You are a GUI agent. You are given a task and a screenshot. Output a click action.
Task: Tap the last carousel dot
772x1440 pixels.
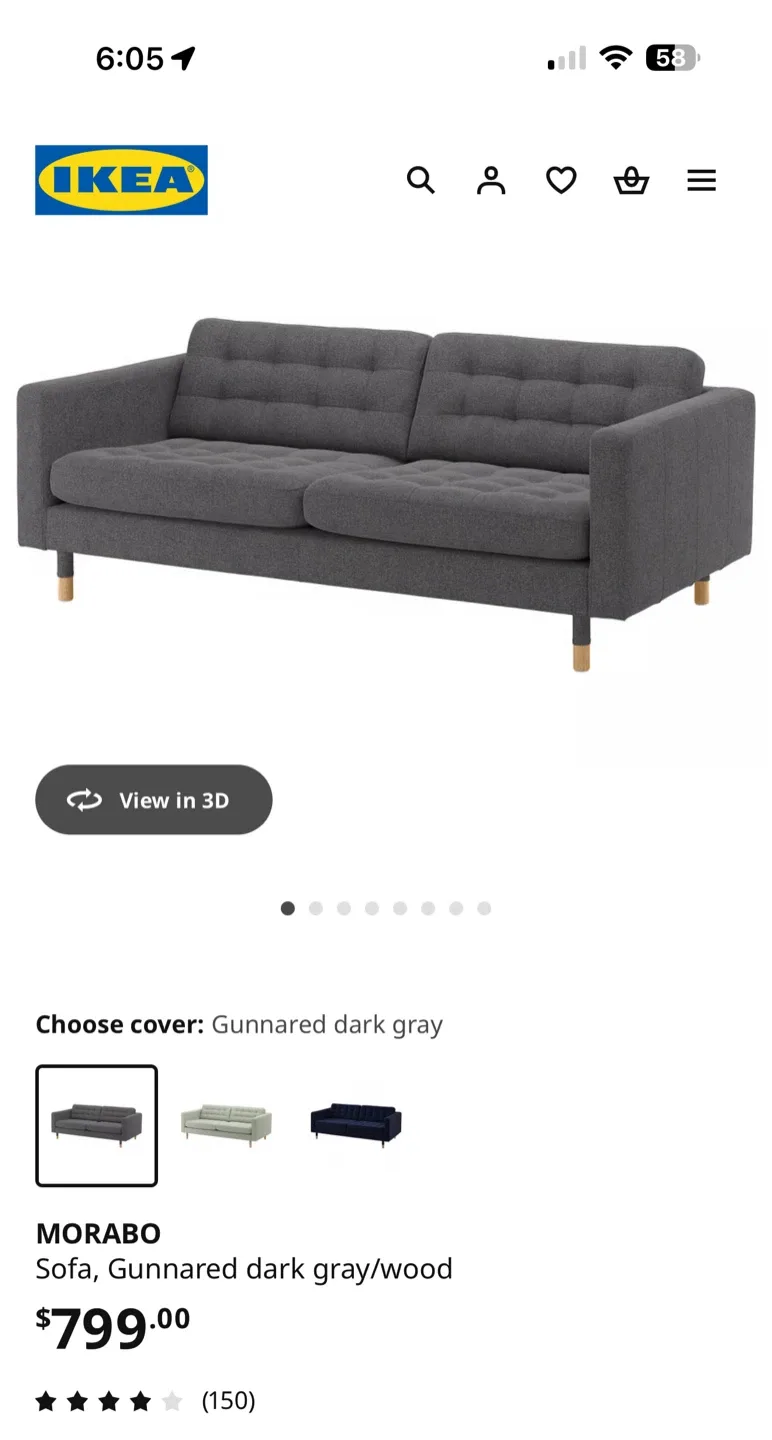[x=485, y=908]
